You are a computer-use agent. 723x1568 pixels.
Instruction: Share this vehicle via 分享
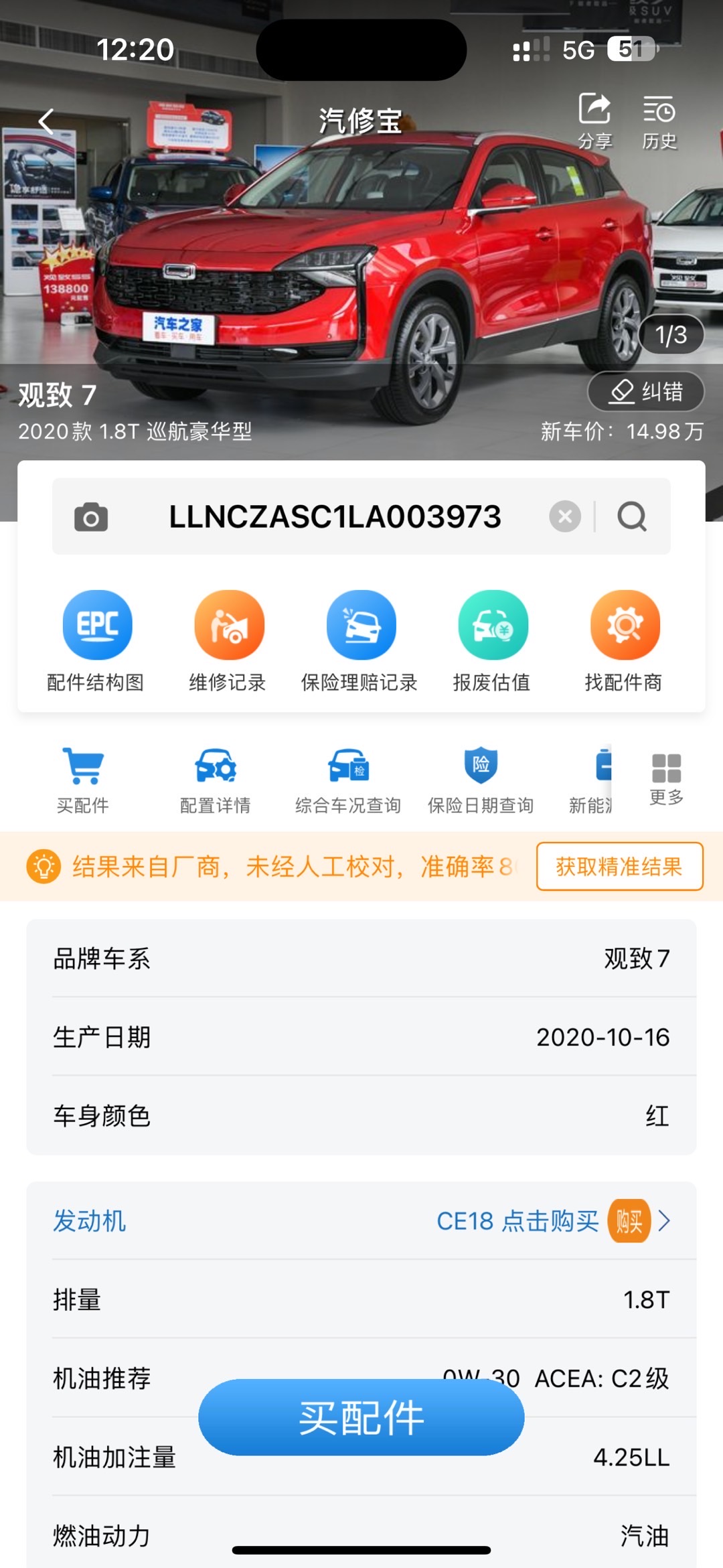point(594,121)
